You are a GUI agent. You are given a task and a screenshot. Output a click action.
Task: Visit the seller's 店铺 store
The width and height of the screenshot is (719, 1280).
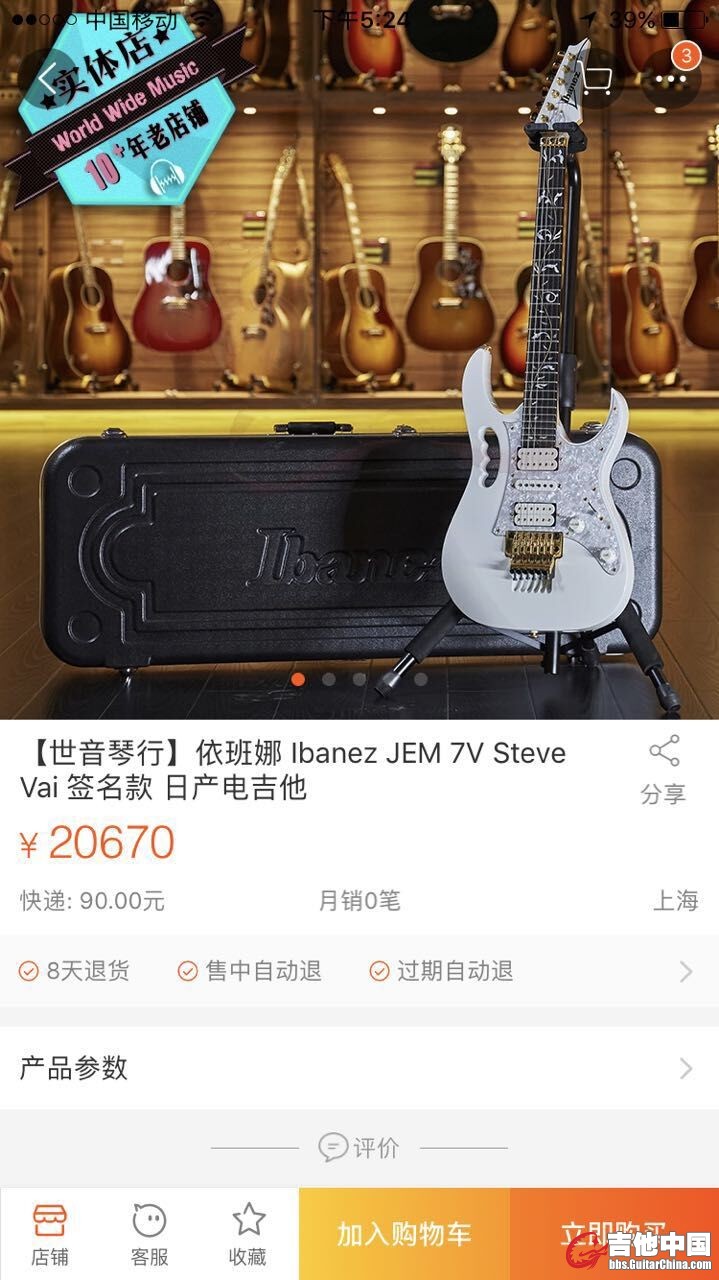point(50,1234)
